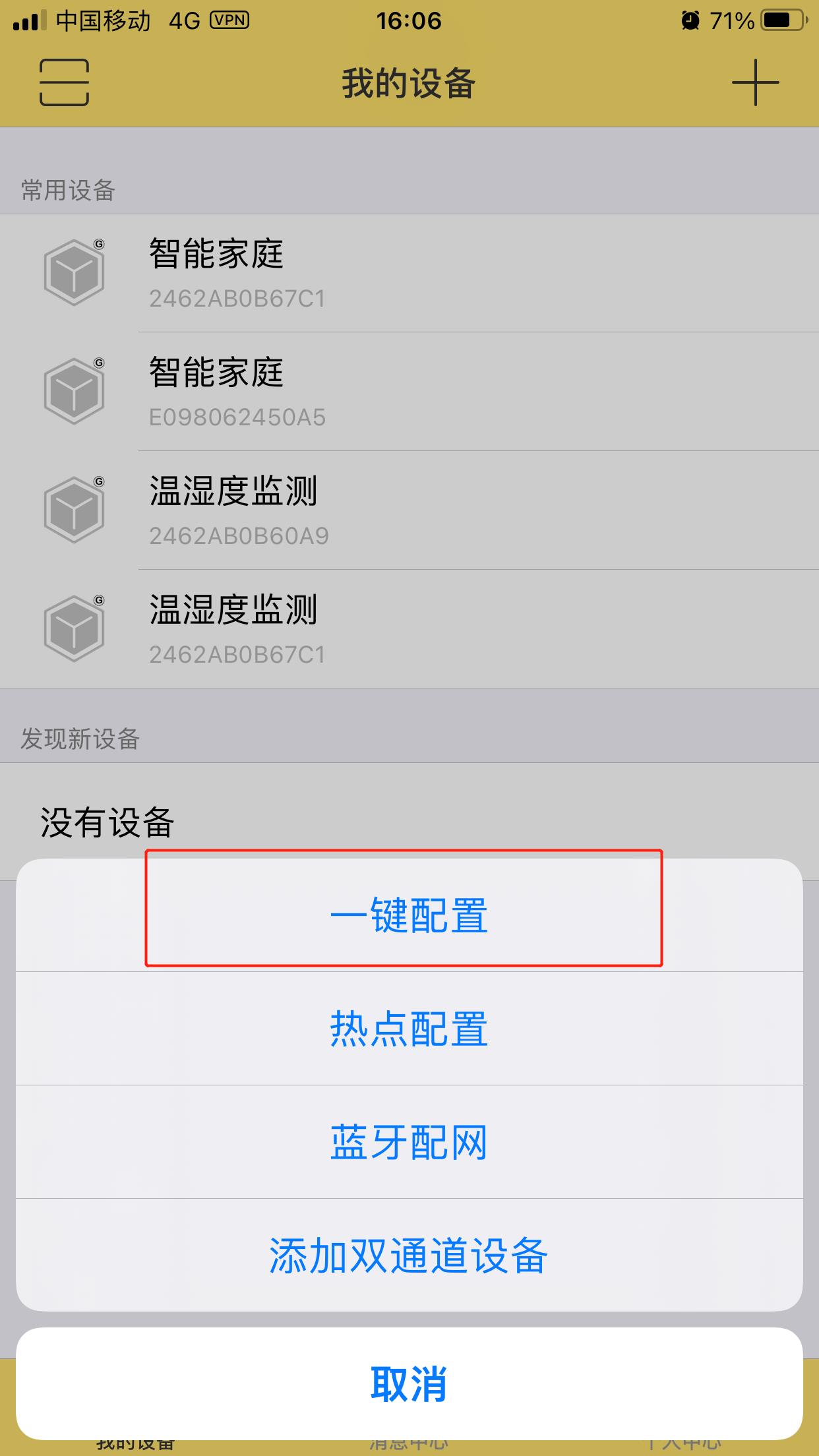819x1456 pixels.
Task: Tap the cube icon of last 温湿度监测 device
Action: click(75, 628)
